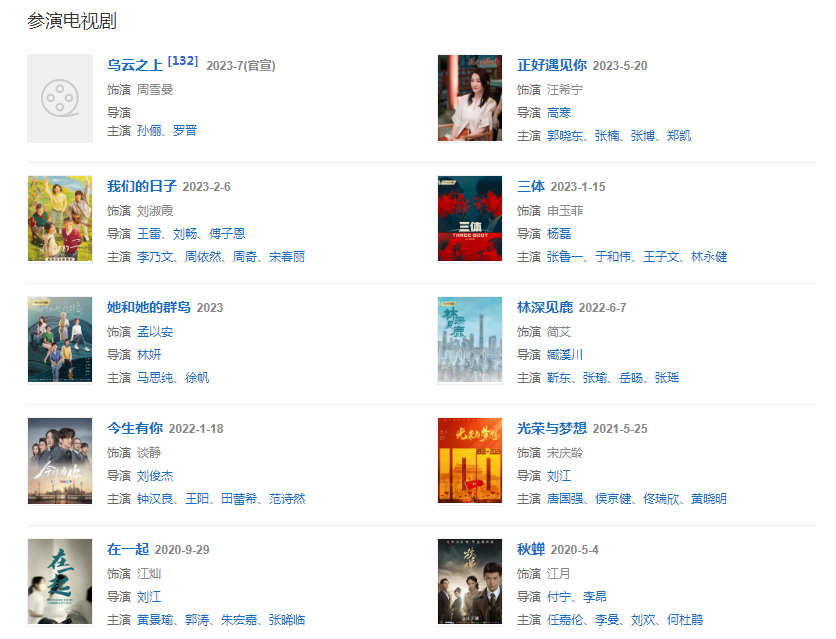Viewport: 836px width, 639px height.
Task: Open actor 任嘉伦's page
Action: 565,620
